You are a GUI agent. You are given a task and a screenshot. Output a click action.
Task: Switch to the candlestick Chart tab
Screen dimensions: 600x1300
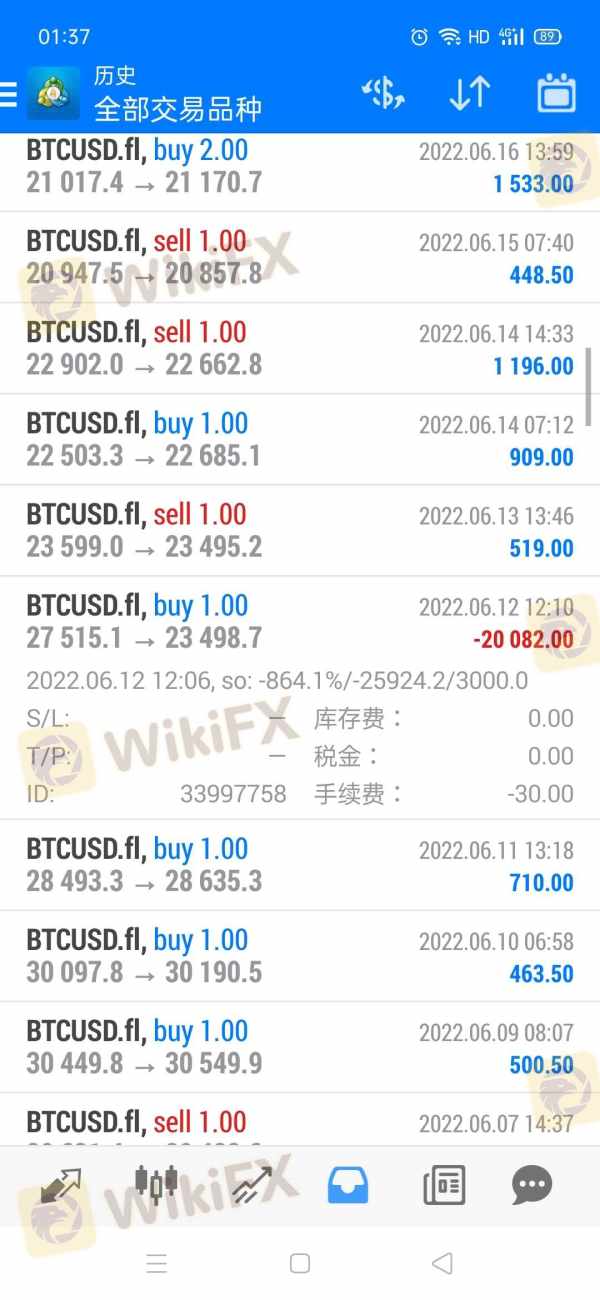157,1186
